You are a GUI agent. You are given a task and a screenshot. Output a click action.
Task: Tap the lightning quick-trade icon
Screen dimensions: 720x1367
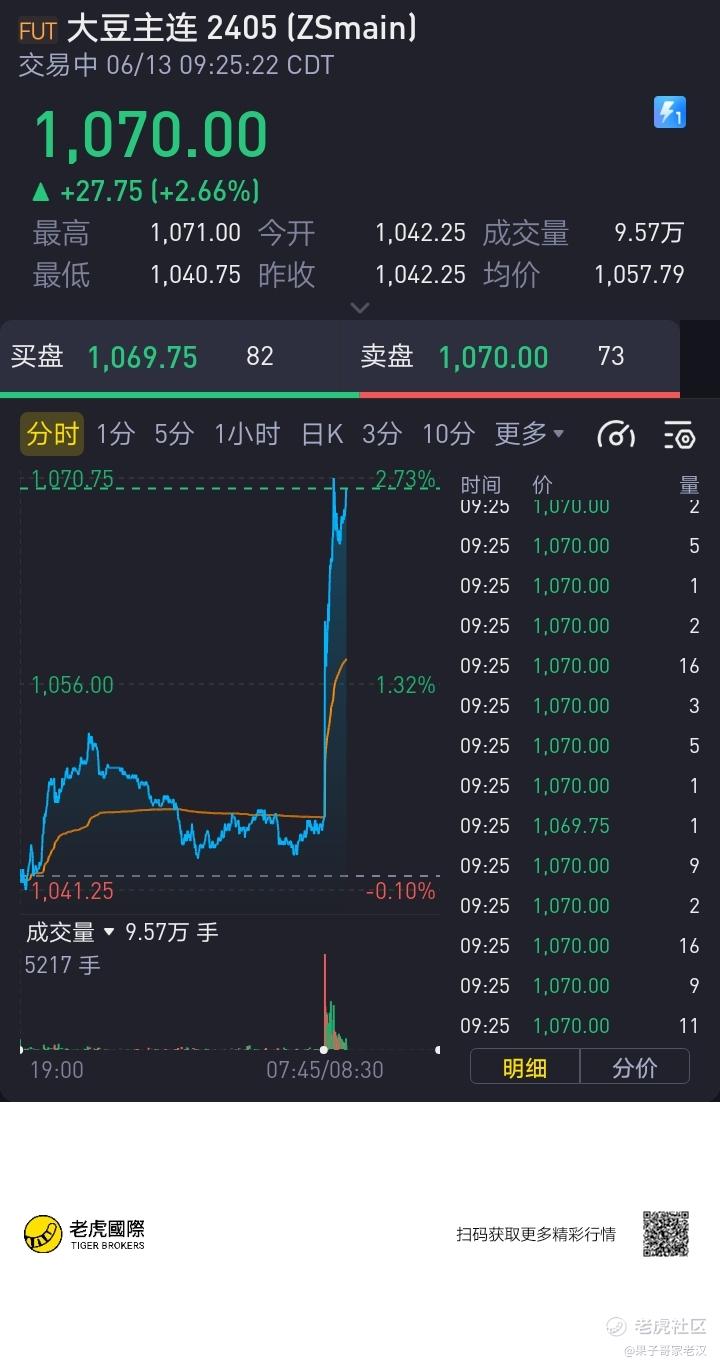tap(669, 112)
